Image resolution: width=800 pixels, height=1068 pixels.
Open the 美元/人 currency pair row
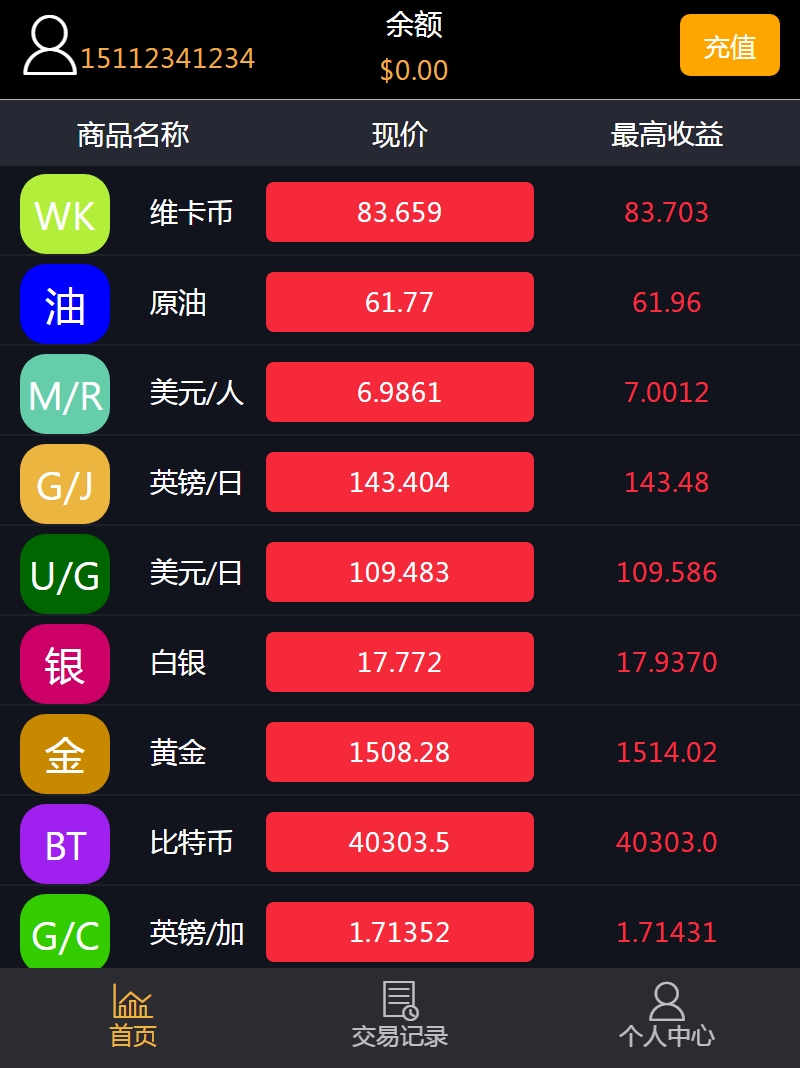coord(399,392)
